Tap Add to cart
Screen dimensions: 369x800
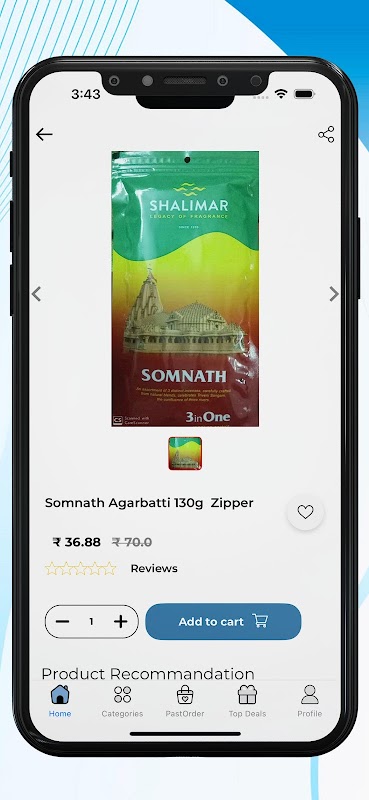pos(224,621)
